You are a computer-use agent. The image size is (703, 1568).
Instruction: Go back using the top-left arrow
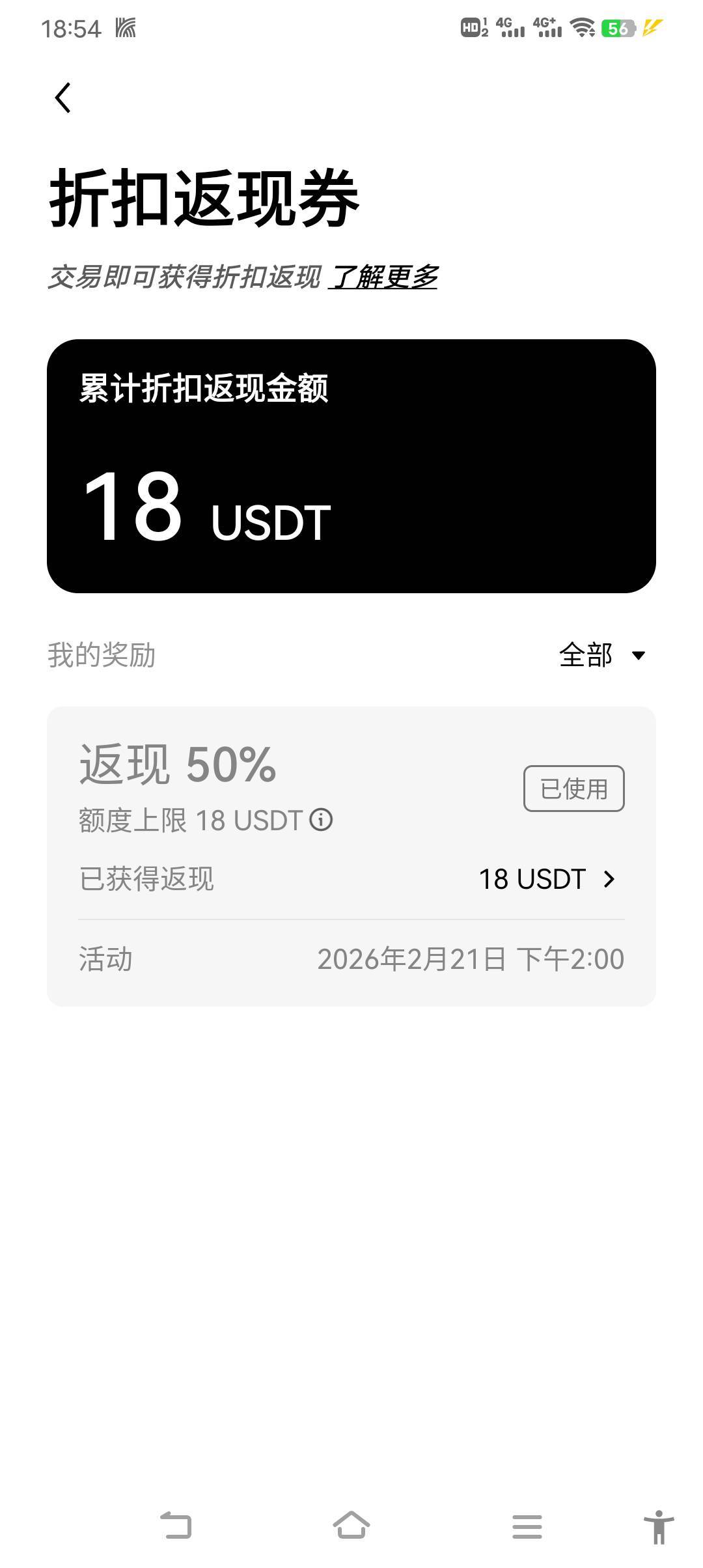tap(62, 98)
